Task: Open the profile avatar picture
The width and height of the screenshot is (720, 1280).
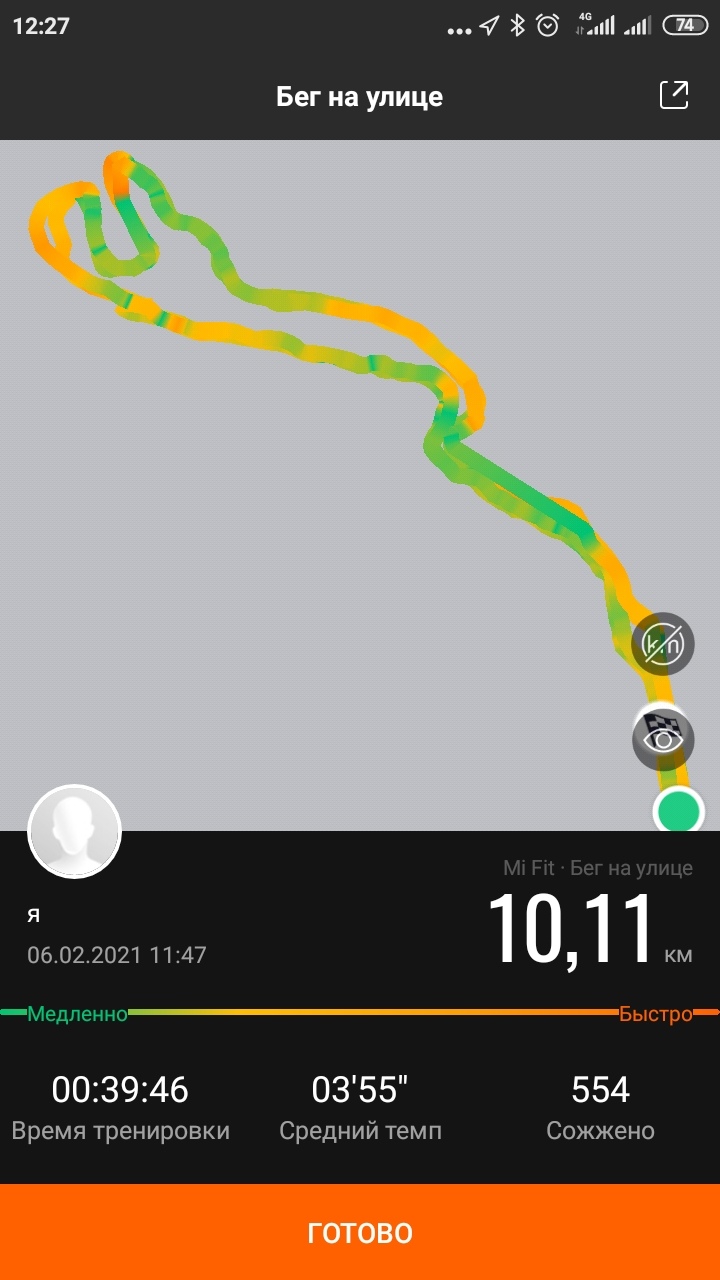Action: coord(75,831)
